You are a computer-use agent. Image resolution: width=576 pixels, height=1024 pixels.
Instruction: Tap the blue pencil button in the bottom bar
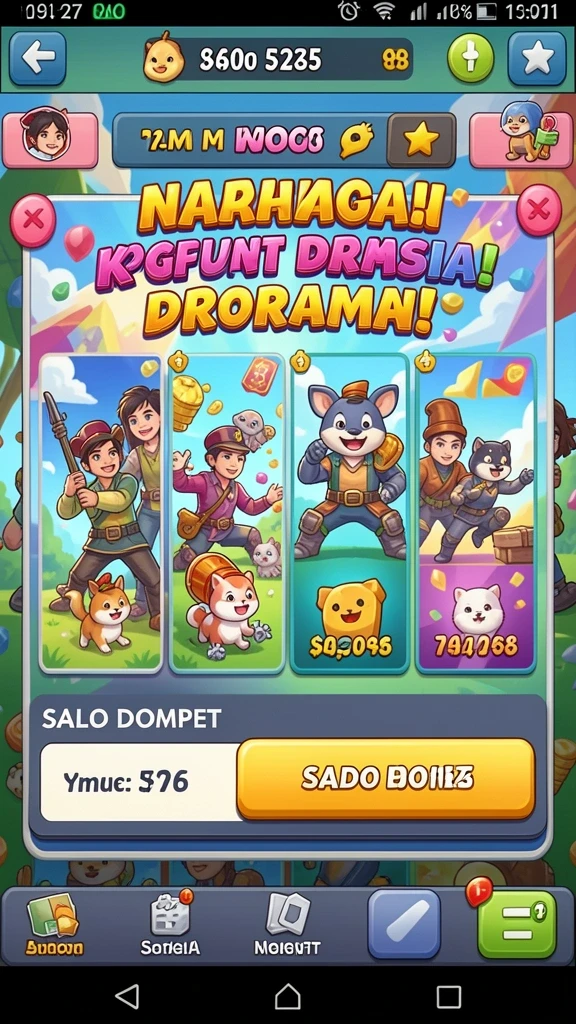coord(404,923)
